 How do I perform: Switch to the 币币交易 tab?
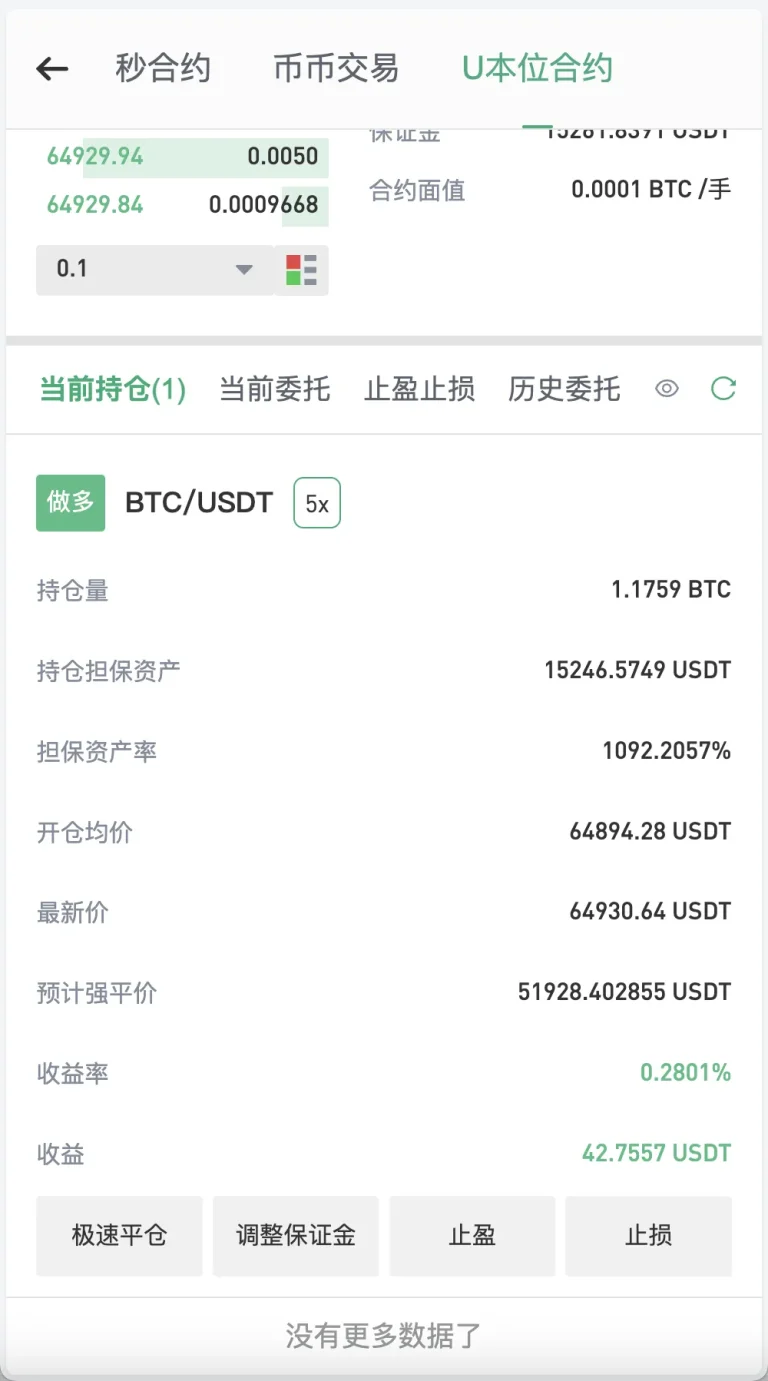(x=336, y=68)
